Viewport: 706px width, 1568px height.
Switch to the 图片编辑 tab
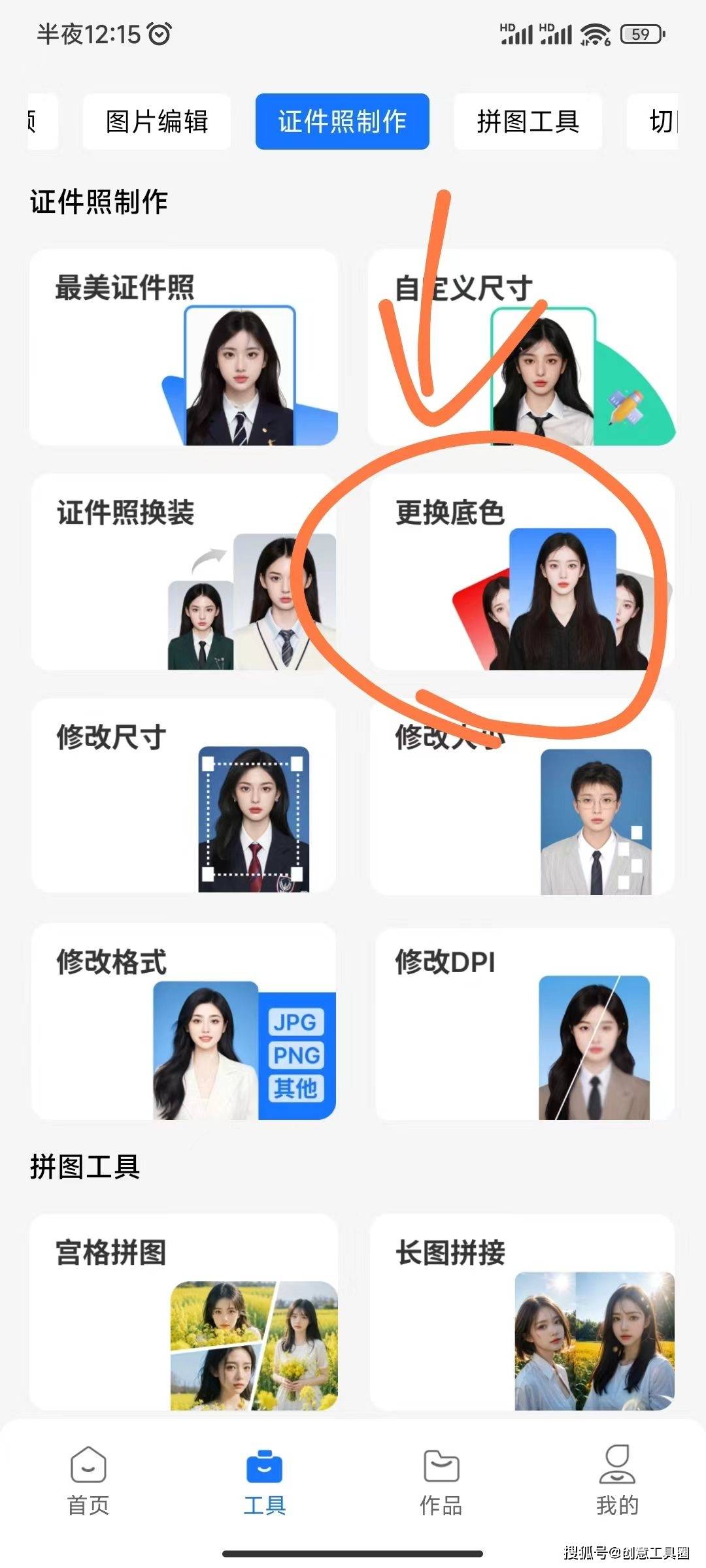[x=157, y=123]
